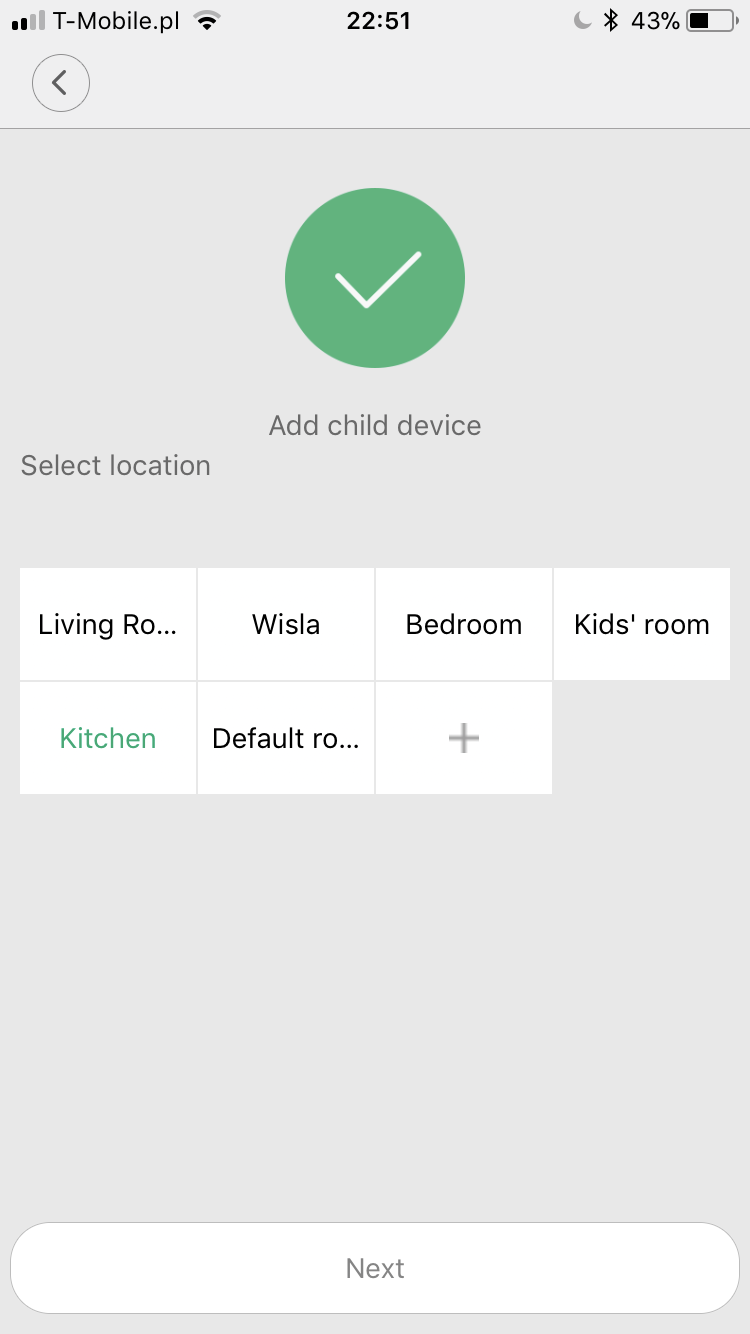Tap the Kitchen location tile
This screenshot has height=1334, width=750.
pos(108,738)
